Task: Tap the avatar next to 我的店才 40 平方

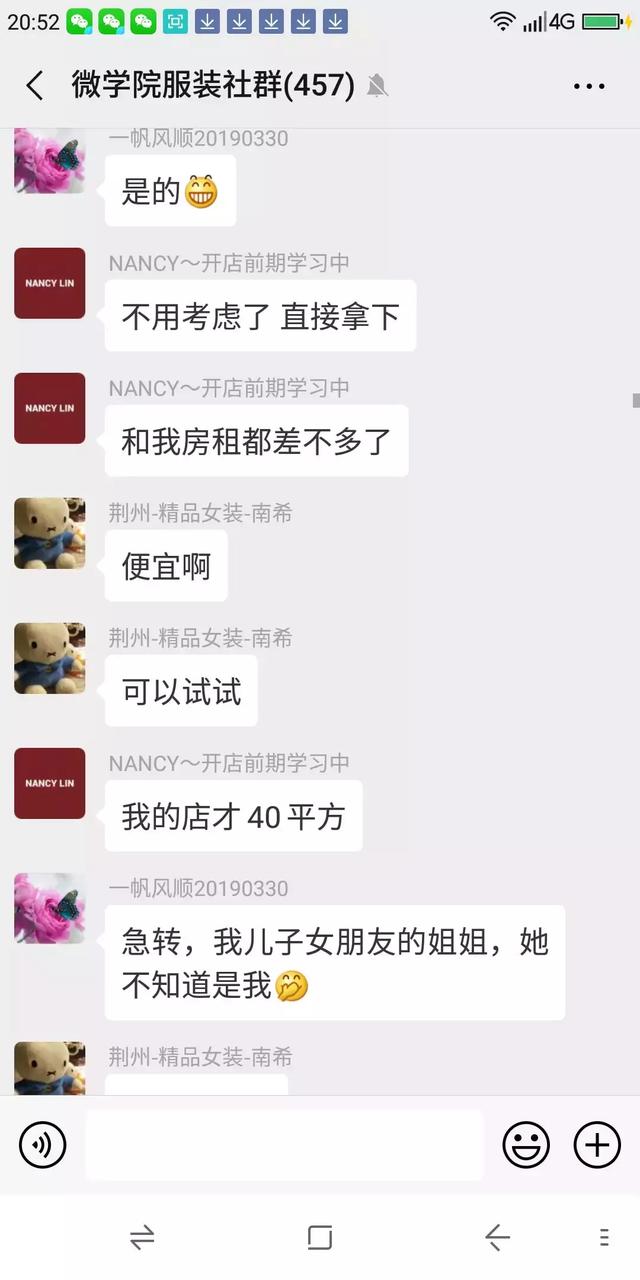Action: (50, 783)
